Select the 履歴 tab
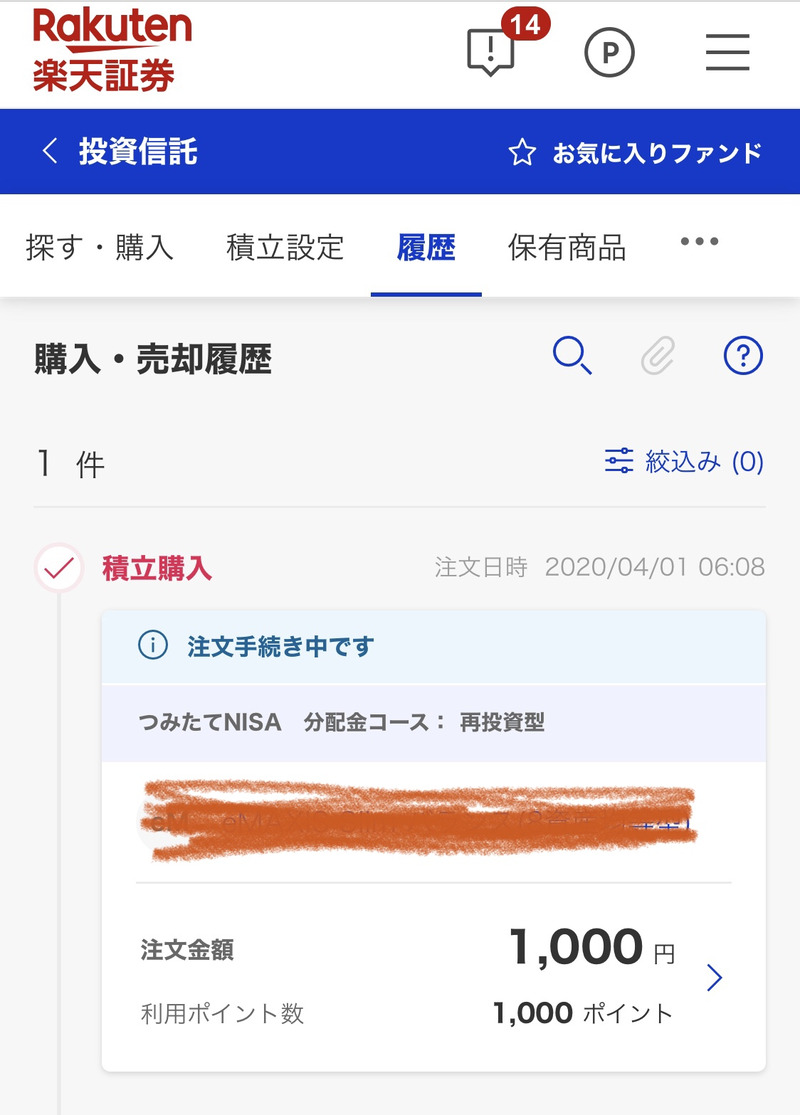 coord(426,247)
